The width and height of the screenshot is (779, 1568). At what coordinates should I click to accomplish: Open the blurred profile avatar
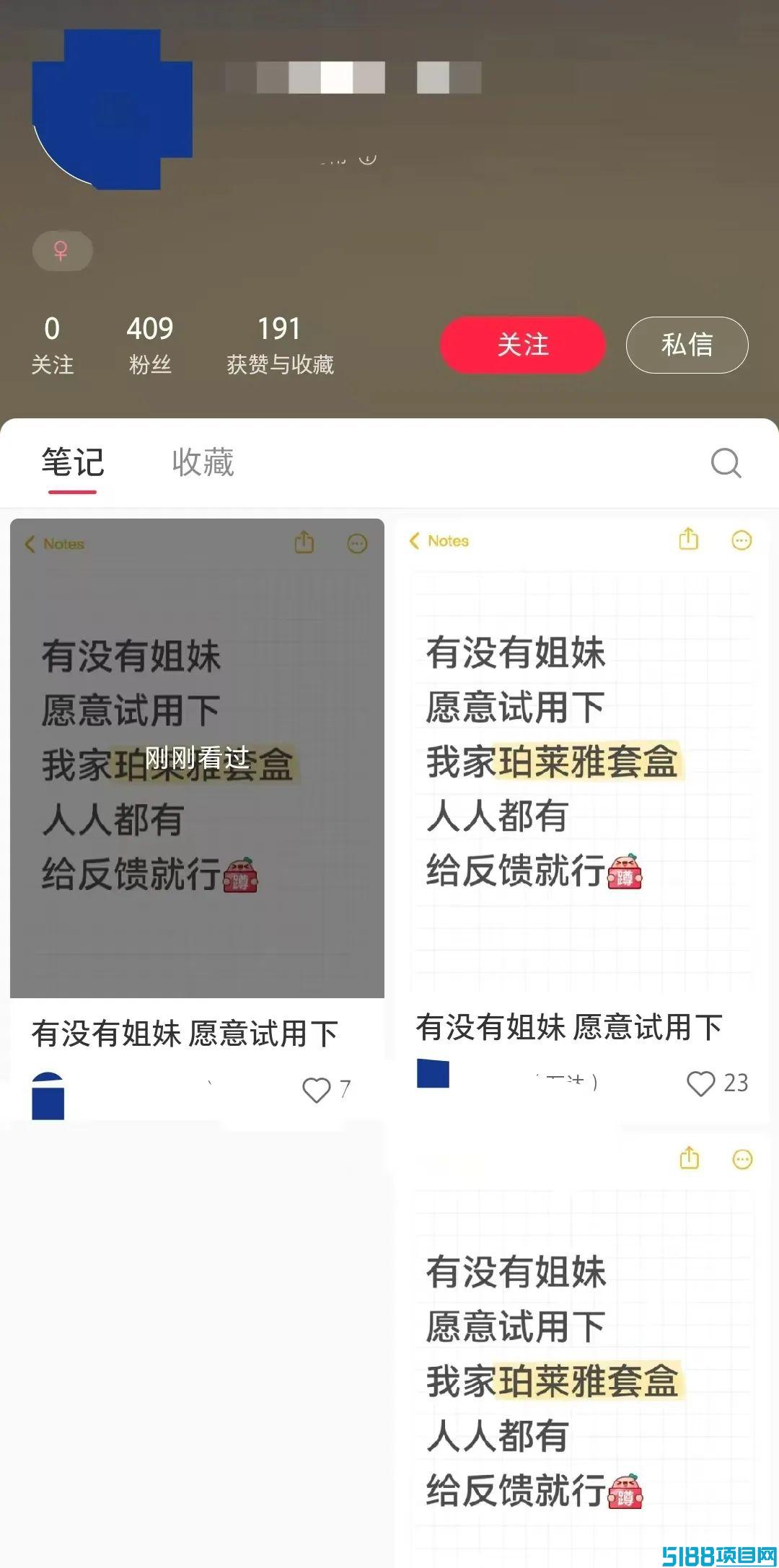113,110
